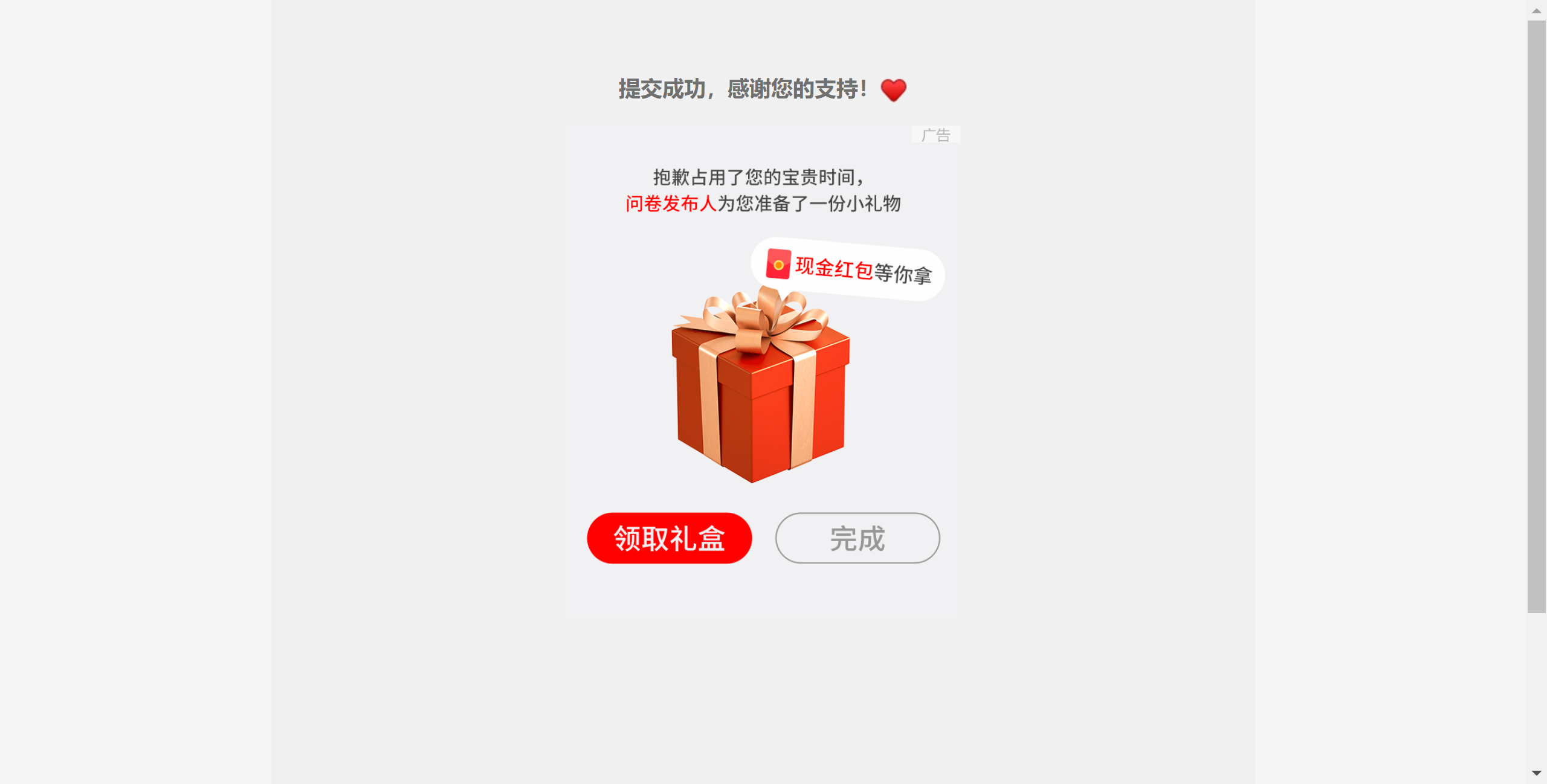Click the scrollbar down arrow
This screenshot has width=1547, height=784.
tap(1536, 773)
